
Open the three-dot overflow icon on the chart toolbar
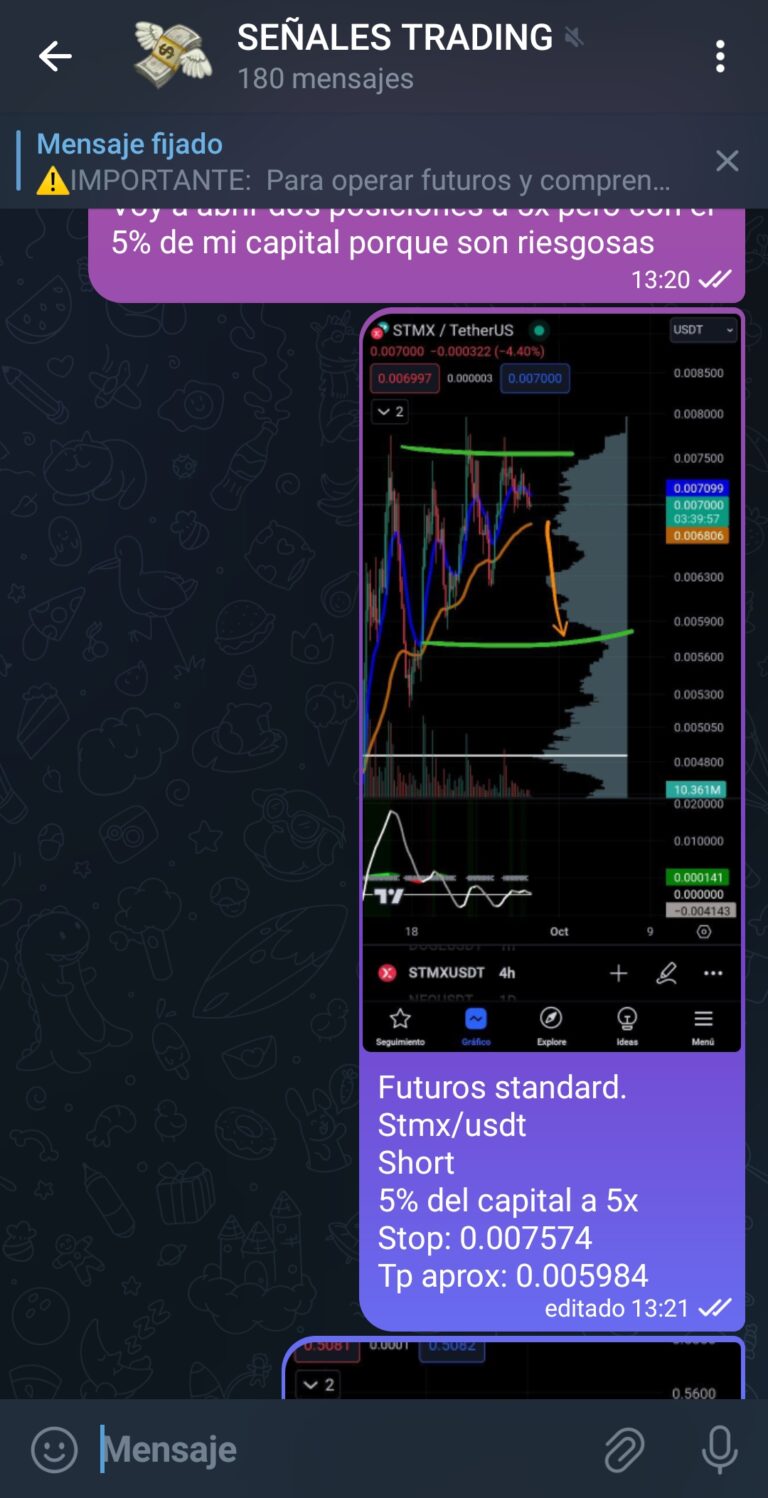(x=712, y=973)
